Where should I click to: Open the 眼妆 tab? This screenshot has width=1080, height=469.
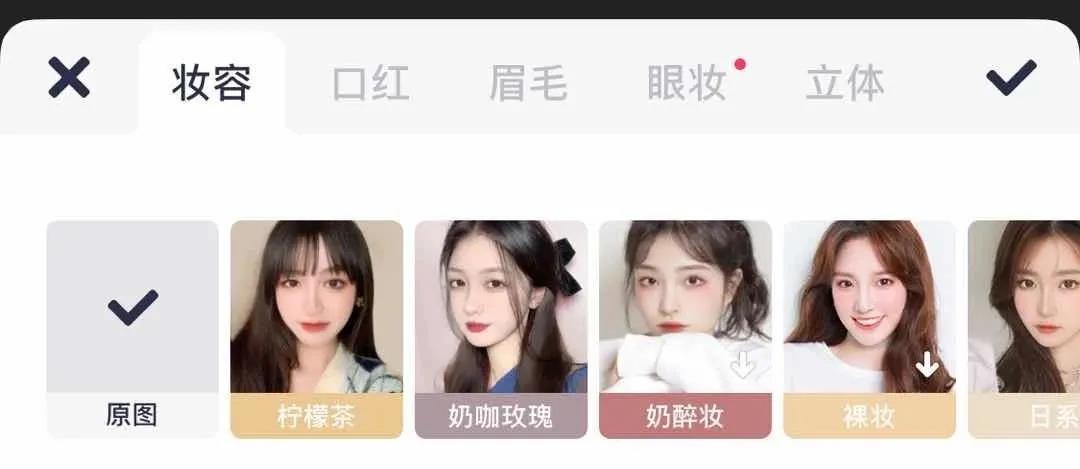coord(687,84)
